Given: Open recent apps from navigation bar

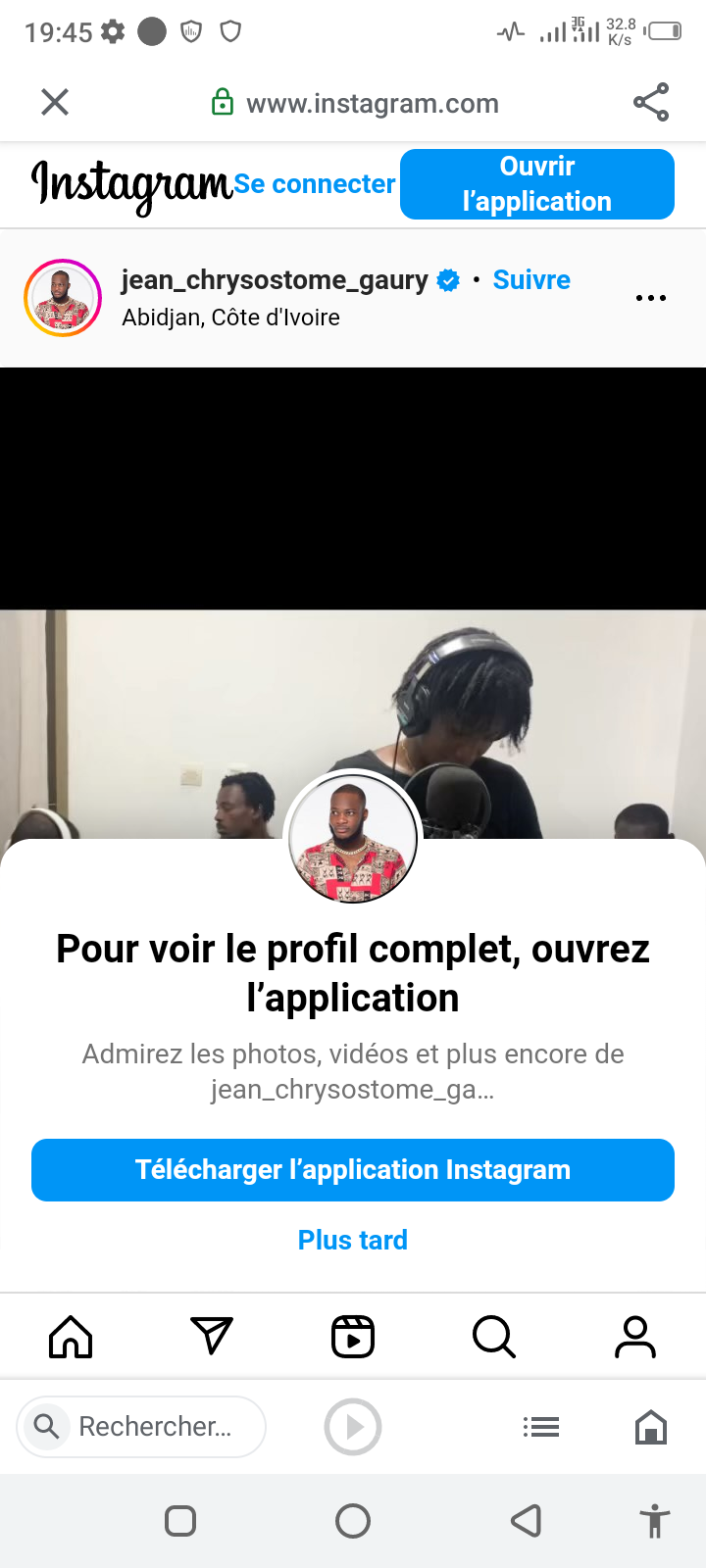Looking at the screenshot, I should tap(180, 1521).
